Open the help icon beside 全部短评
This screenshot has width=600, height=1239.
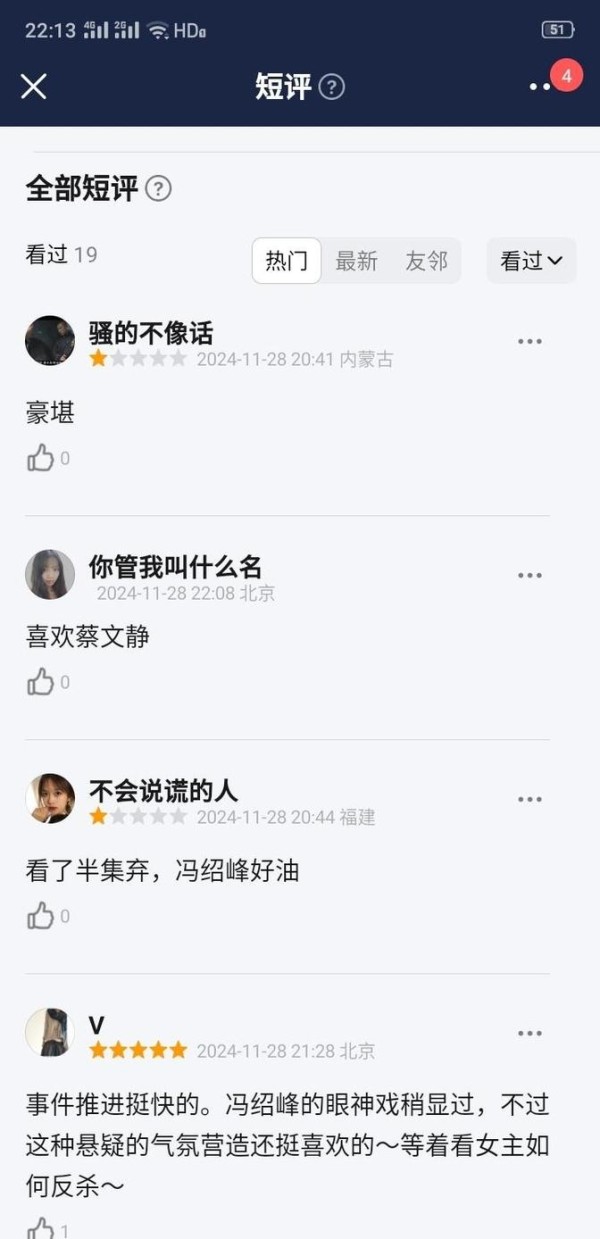[158, 188]
